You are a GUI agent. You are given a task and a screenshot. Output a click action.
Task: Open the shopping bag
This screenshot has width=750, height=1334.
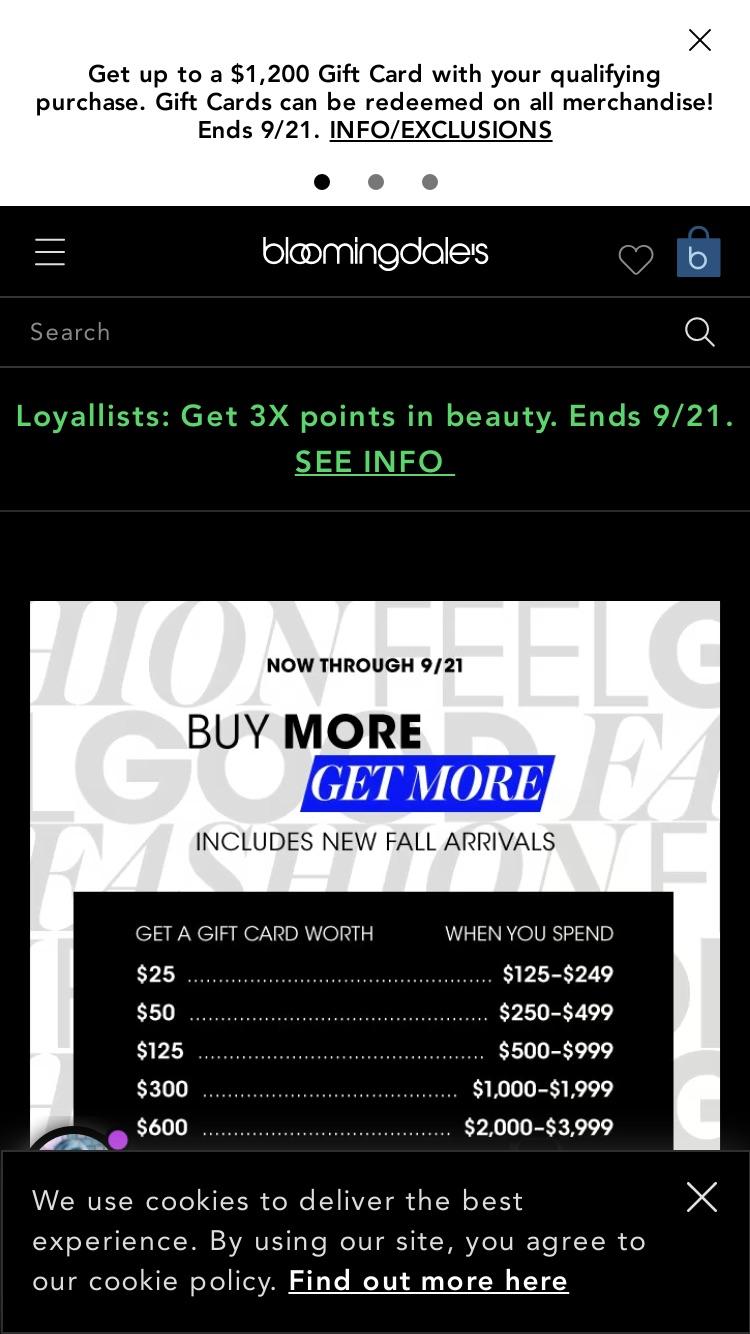[698, 252]
